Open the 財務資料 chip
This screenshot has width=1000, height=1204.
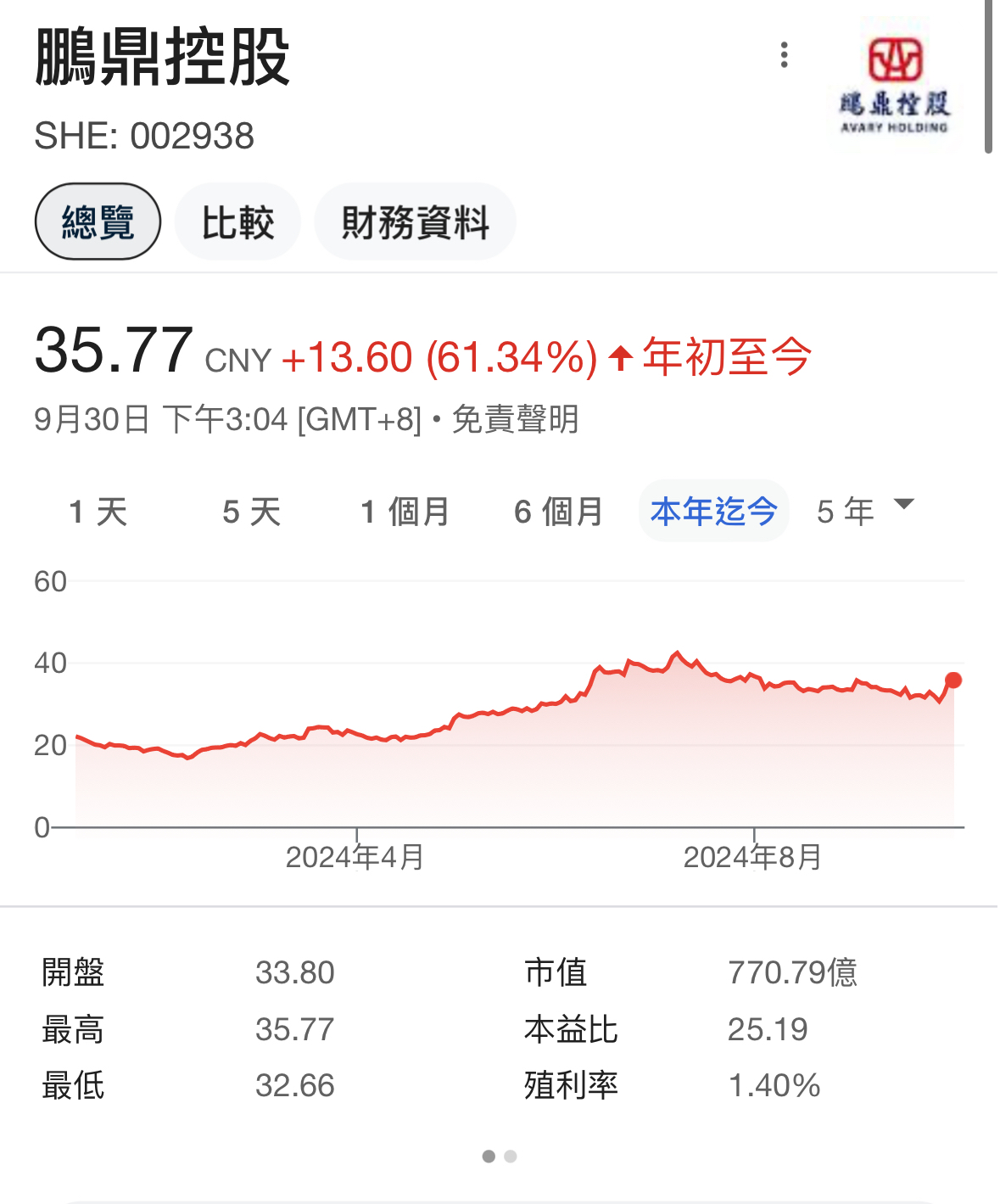pos(415,222)
